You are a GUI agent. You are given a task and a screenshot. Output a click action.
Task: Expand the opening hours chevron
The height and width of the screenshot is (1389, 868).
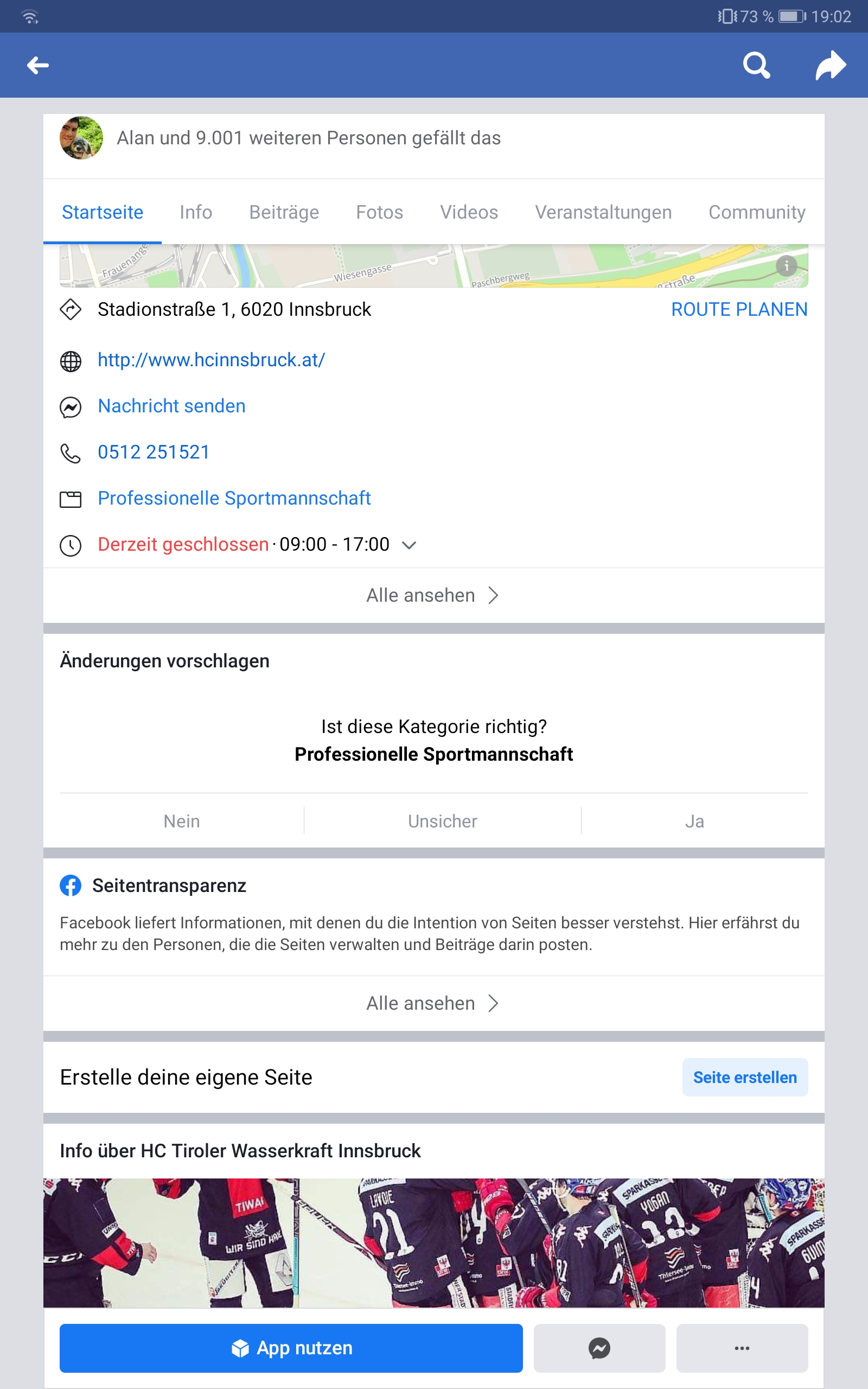point(409,545)
